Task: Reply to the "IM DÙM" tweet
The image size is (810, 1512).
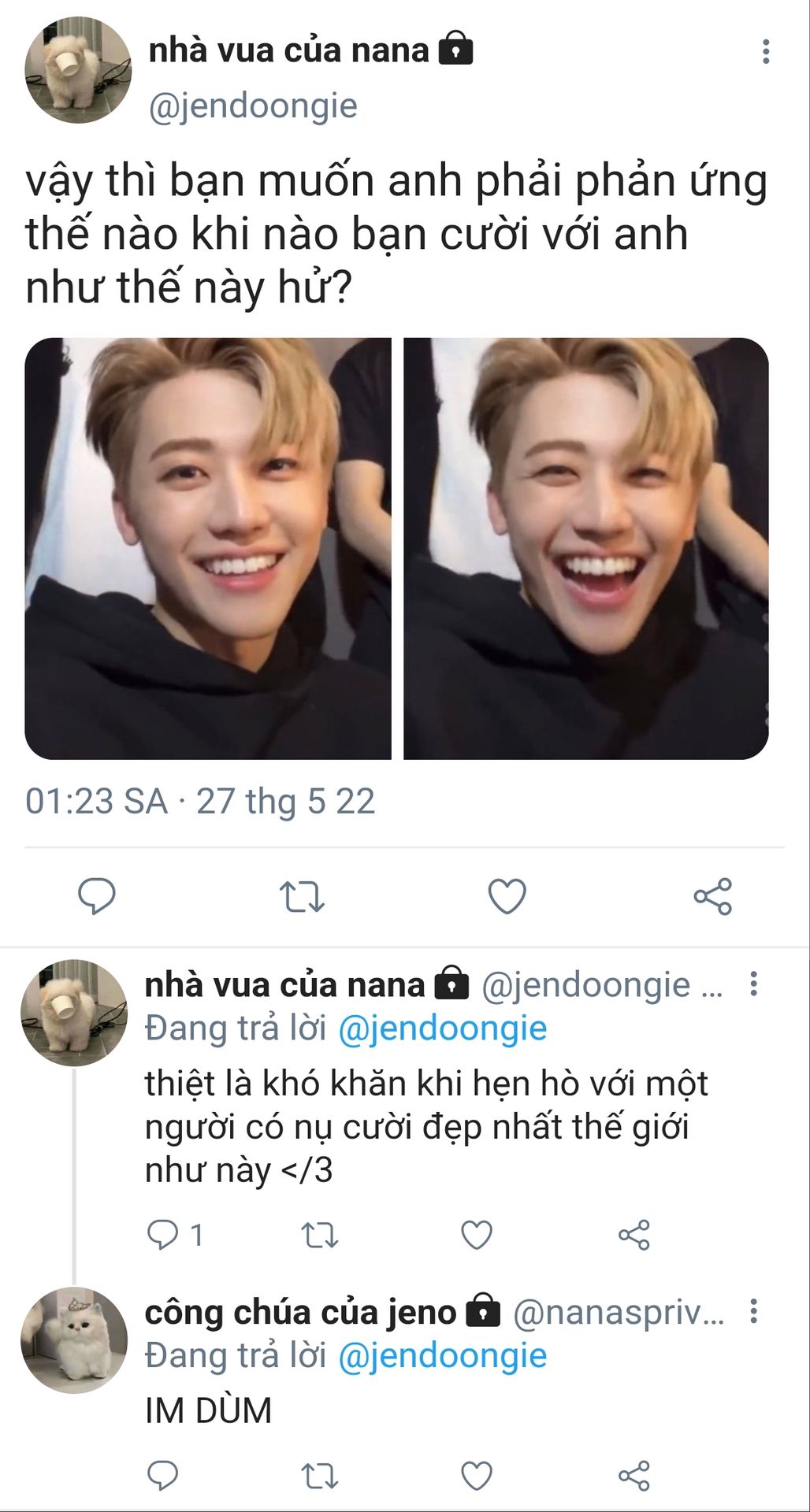Action: point(164,1476)
